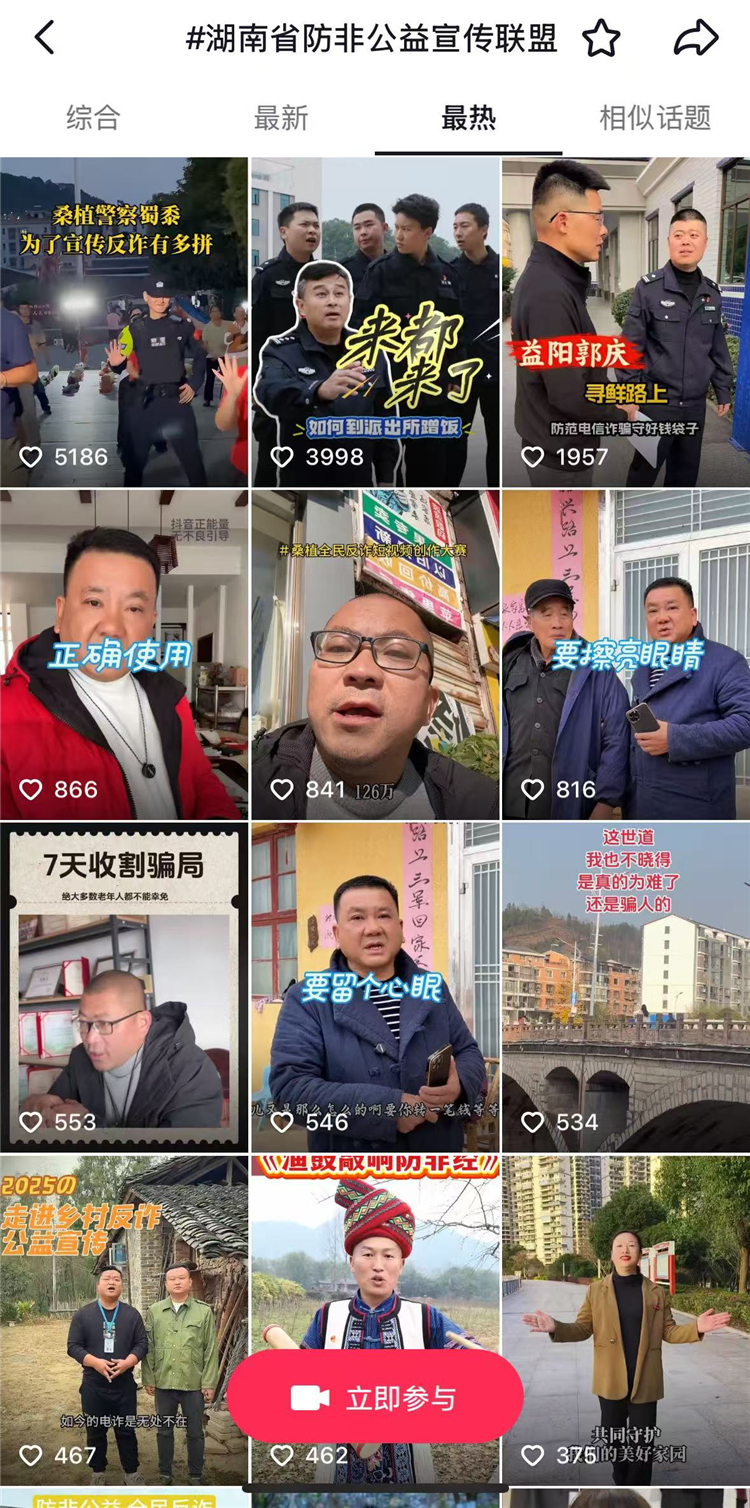750x1508 pixels.
Task: Go back using the top-left arrow
Action: coord(44,38)
